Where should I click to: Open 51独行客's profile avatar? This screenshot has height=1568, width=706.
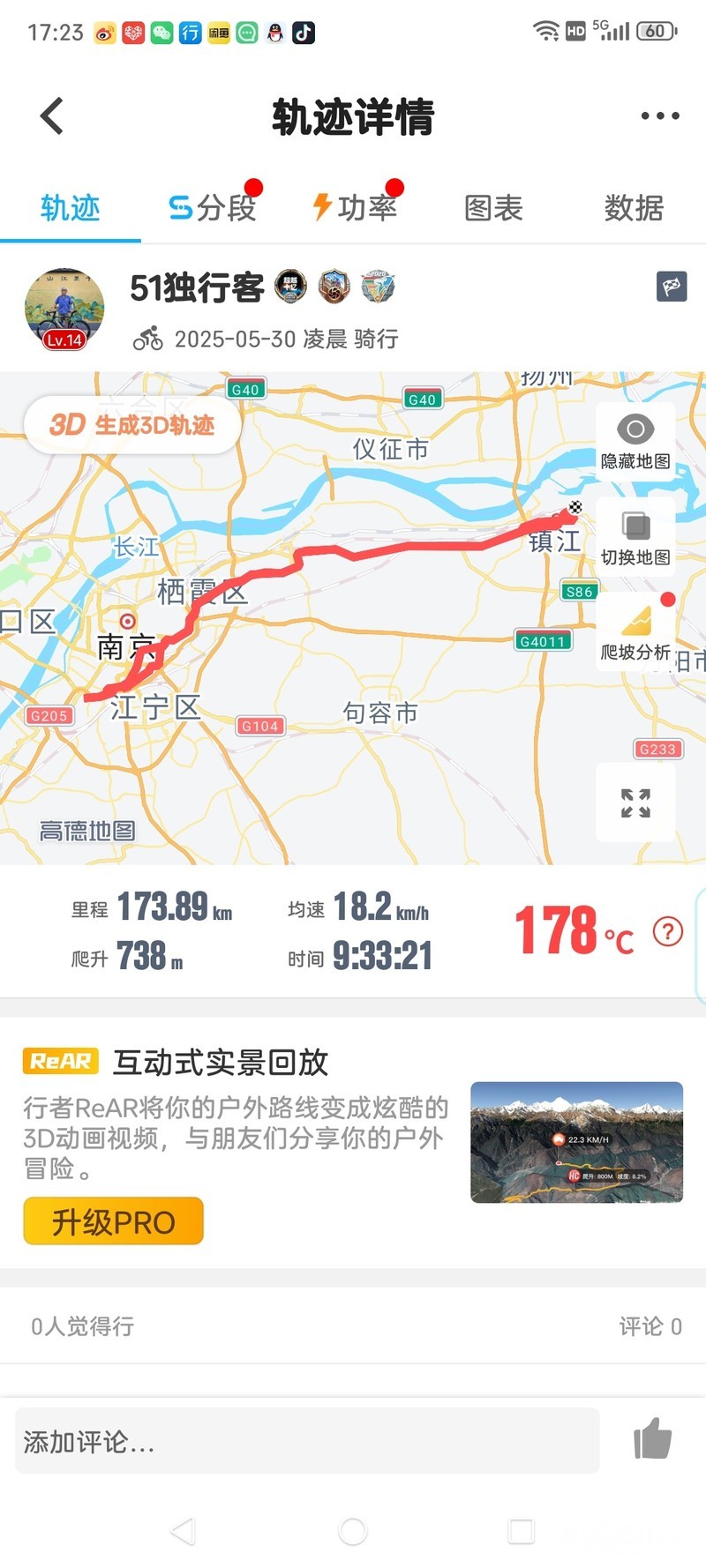(64, 310)
